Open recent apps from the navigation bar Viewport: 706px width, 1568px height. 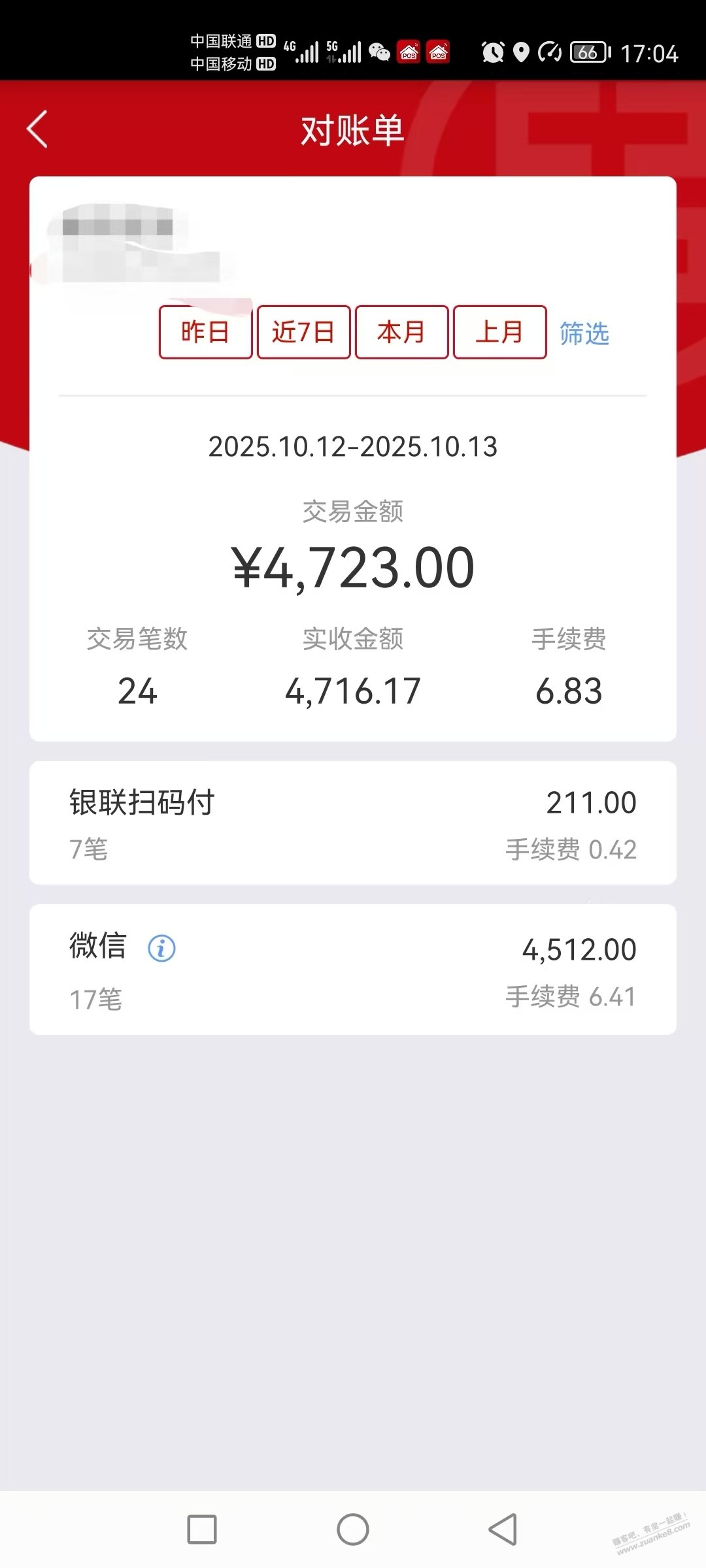(202, 1529)
